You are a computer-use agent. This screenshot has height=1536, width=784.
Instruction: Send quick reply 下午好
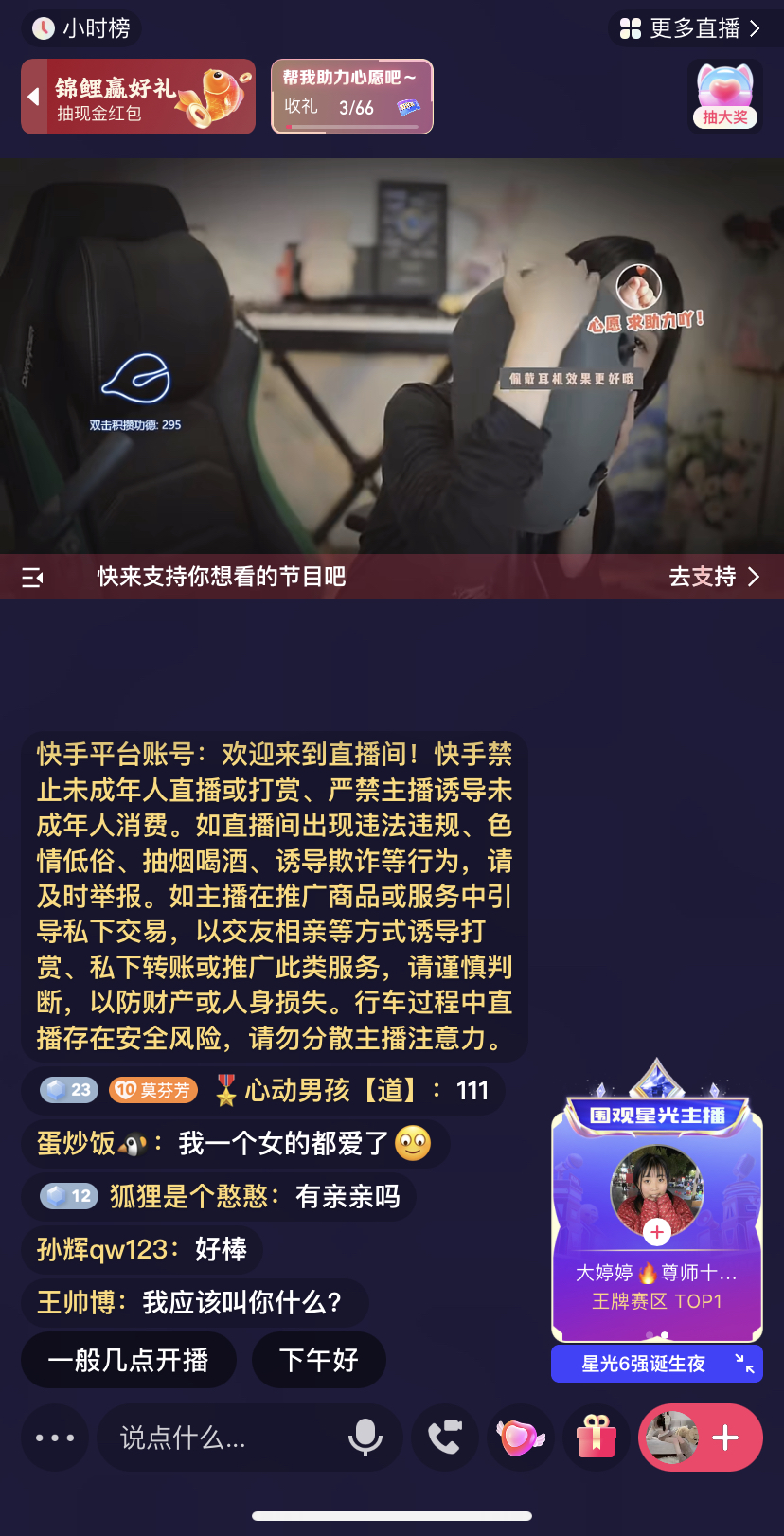pyautogui.click(x=318, y=1360)
